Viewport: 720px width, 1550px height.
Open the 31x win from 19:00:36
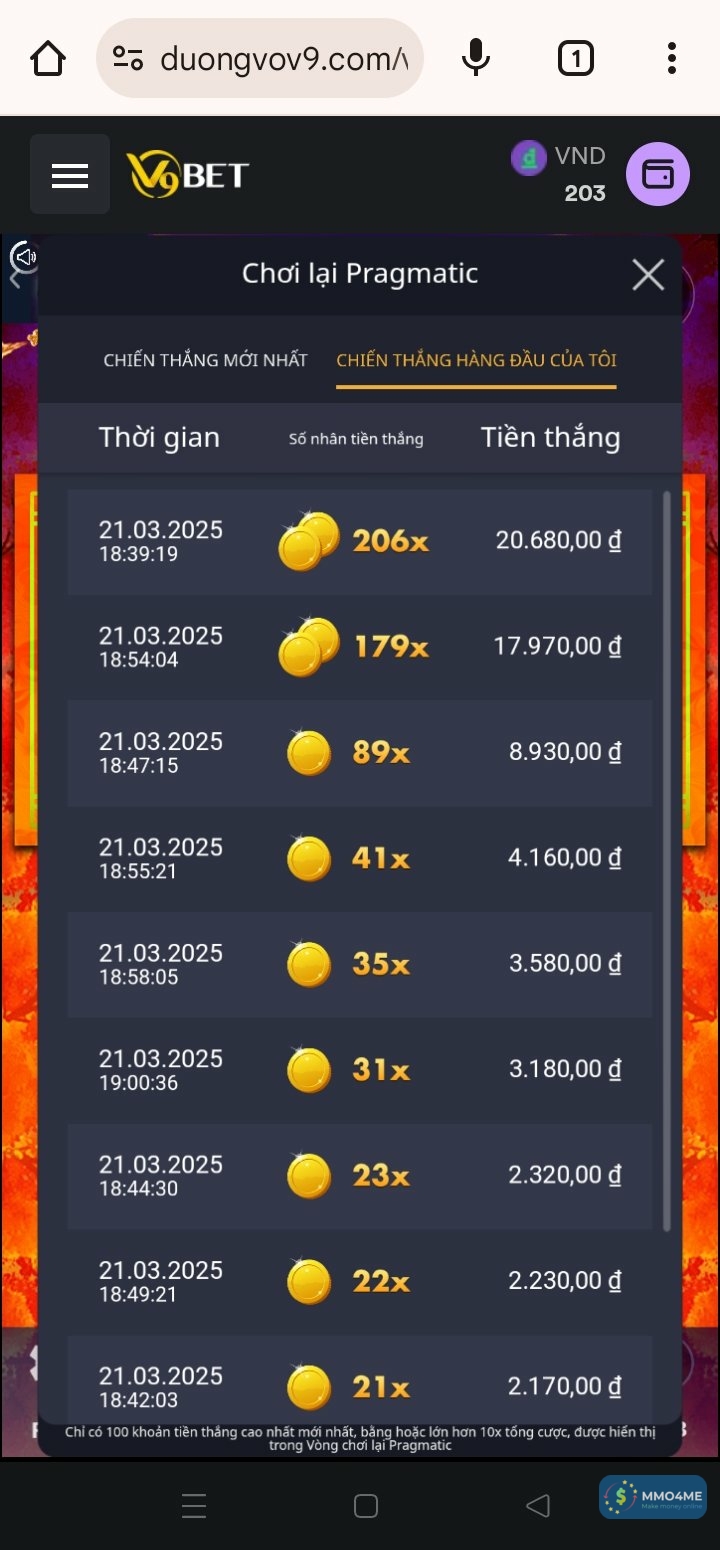pos(360,1070)
